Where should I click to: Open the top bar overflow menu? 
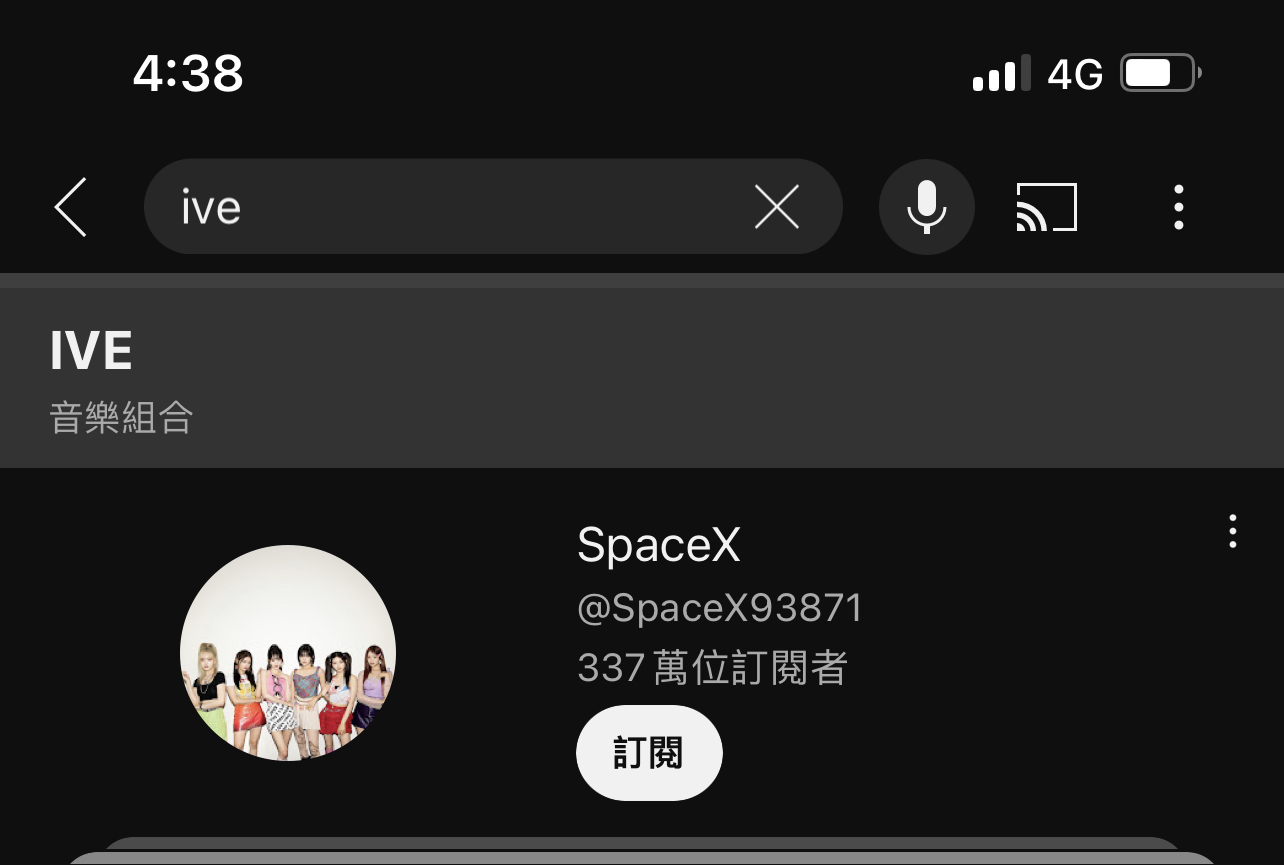[x=1179, y=207]
